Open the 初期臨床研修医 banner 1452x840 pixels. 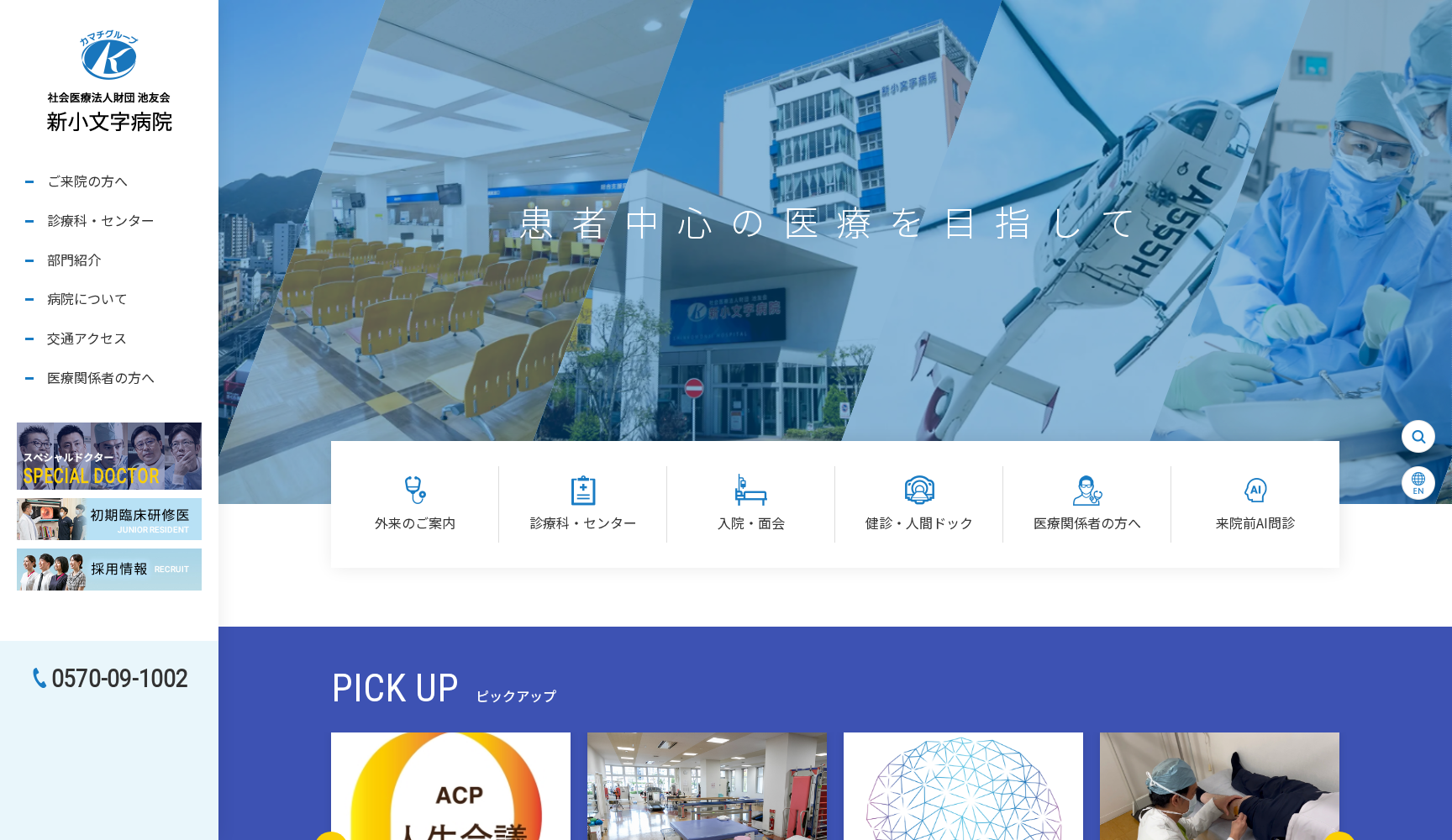109,519
